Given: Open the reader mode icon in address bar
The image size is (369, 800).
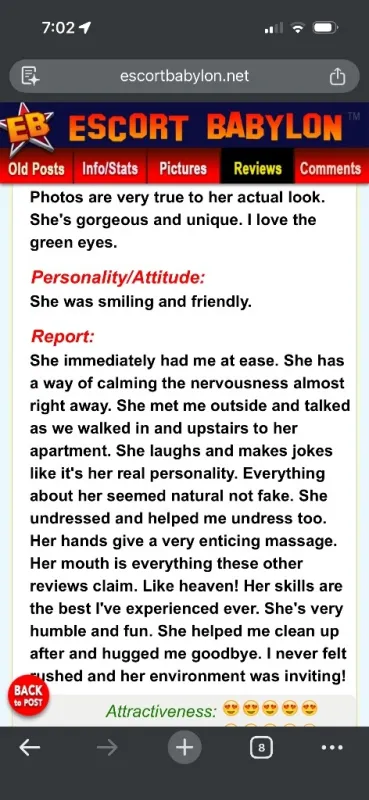Looking at the screenshot, I should point(30,77).
